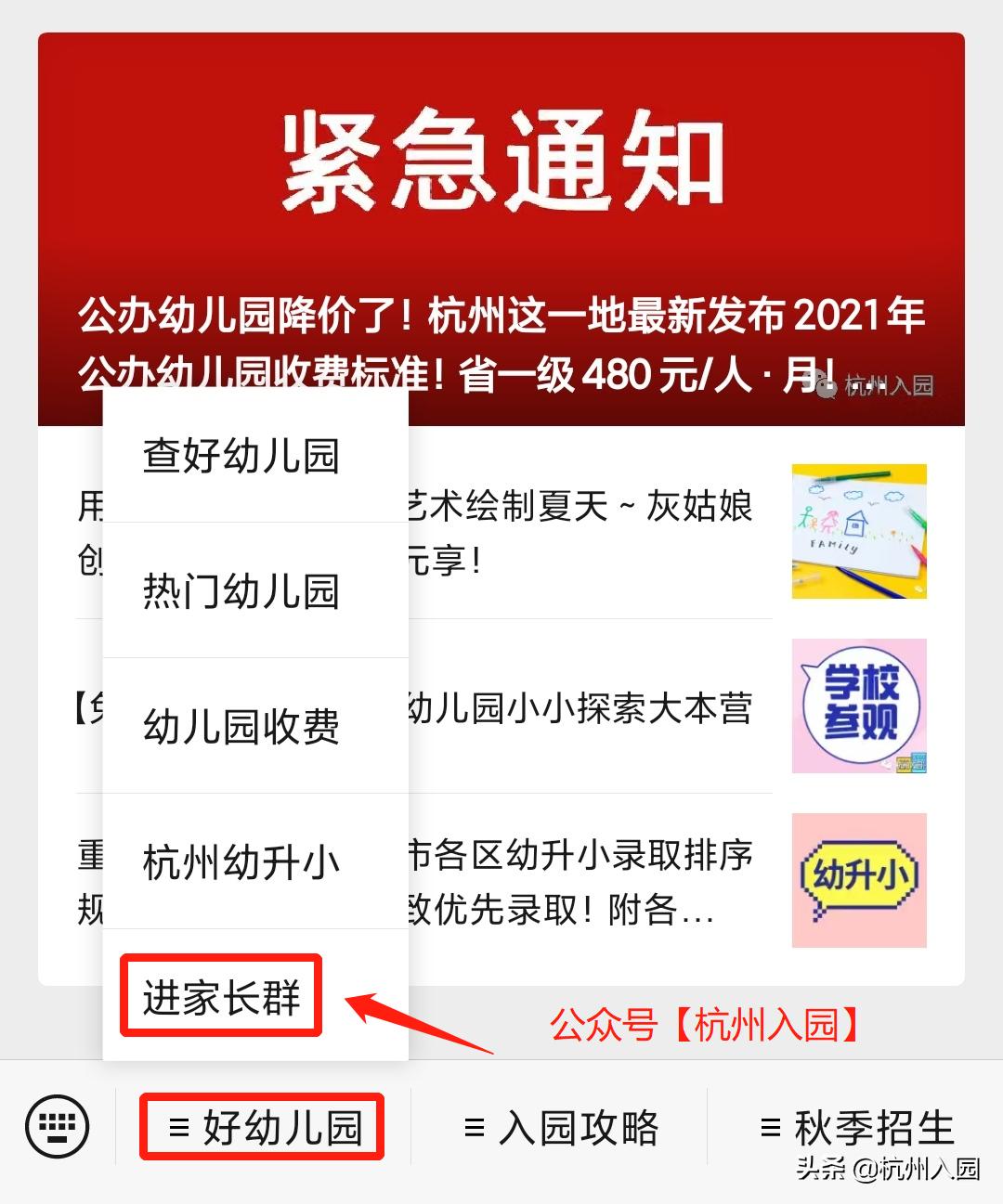The height and width of the screenshot is (1204, 1003).
Task: Click the ≡ icon beside 秋季招生
Action: [769, 1126]
